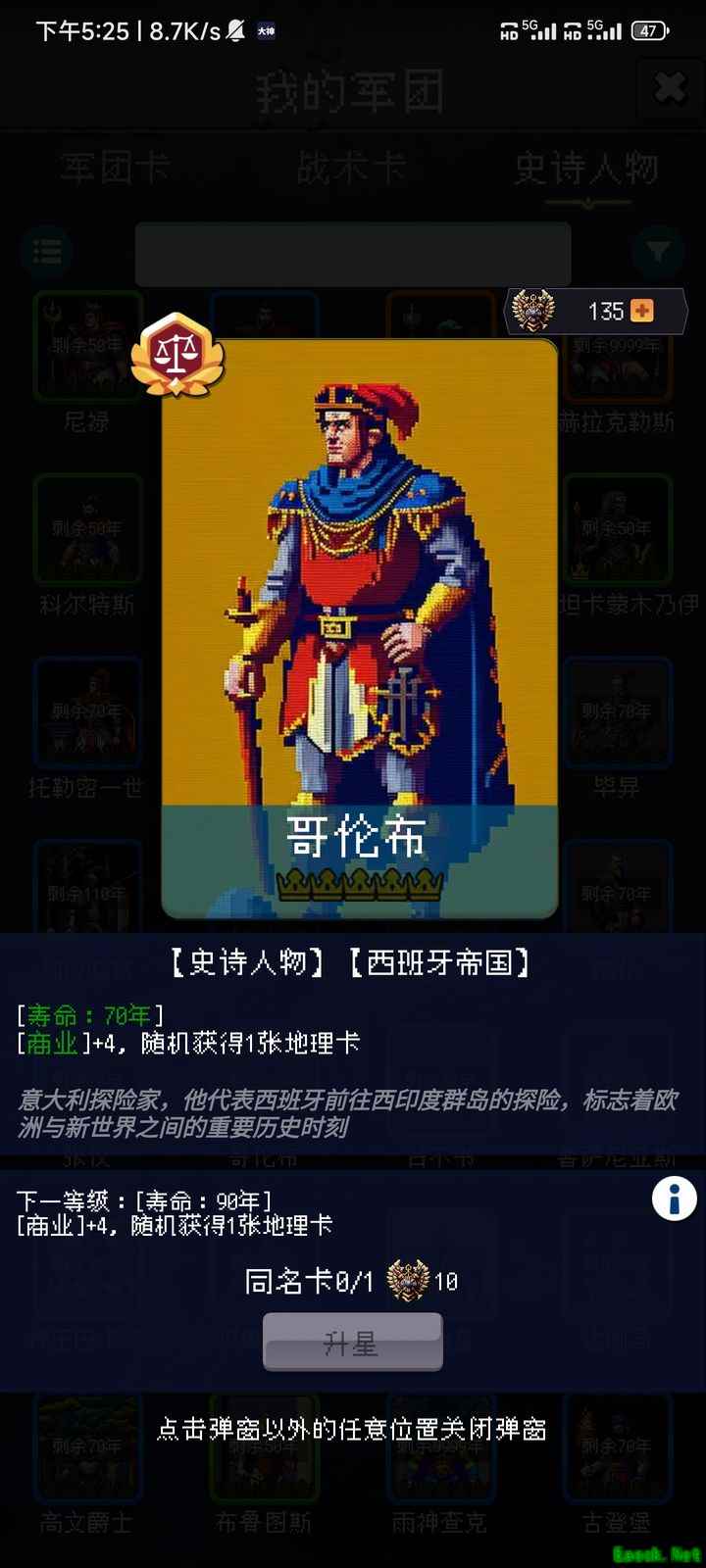Open the filter funnel icon
The image size is (706, 1568).
point(659,253)
